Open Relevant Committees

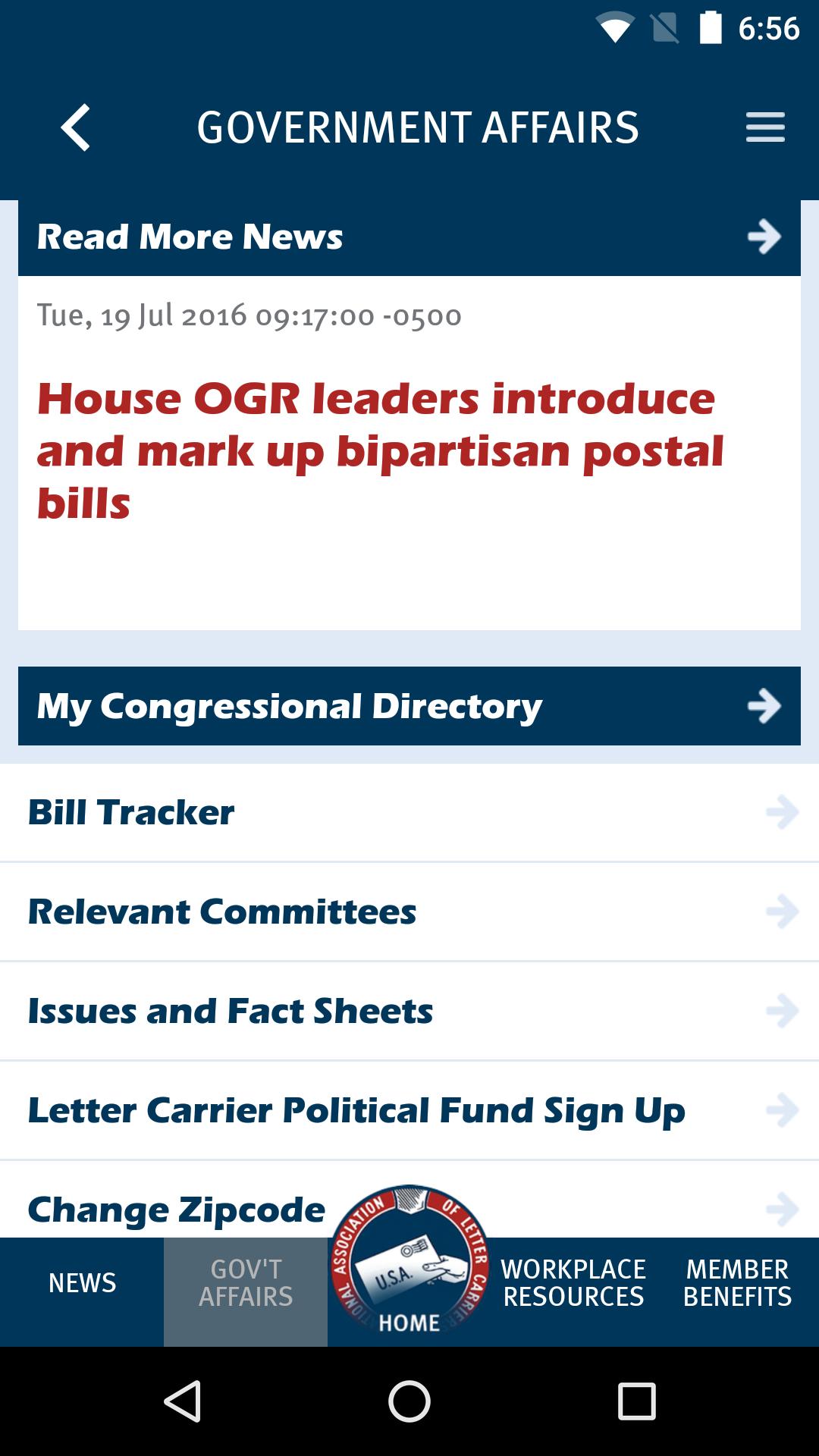click(x=409, y=912)
